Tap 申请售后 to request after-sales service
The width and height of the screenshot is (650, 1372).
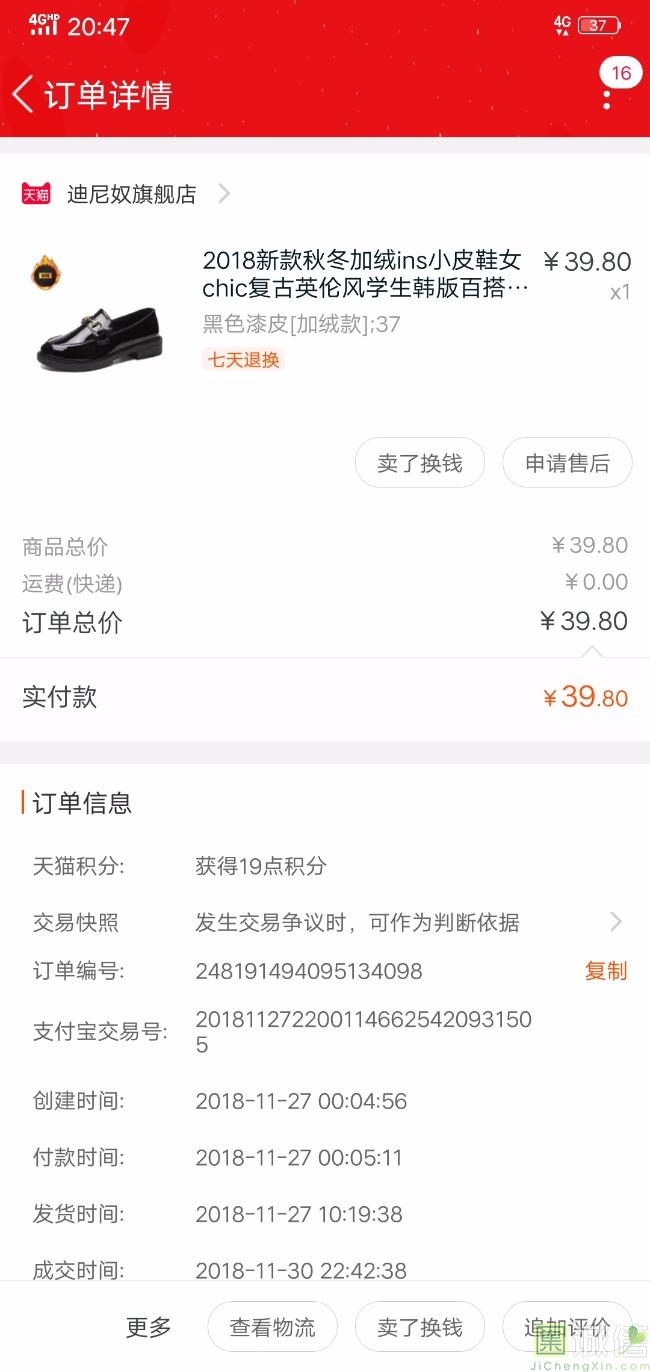(x=567, y=463)
